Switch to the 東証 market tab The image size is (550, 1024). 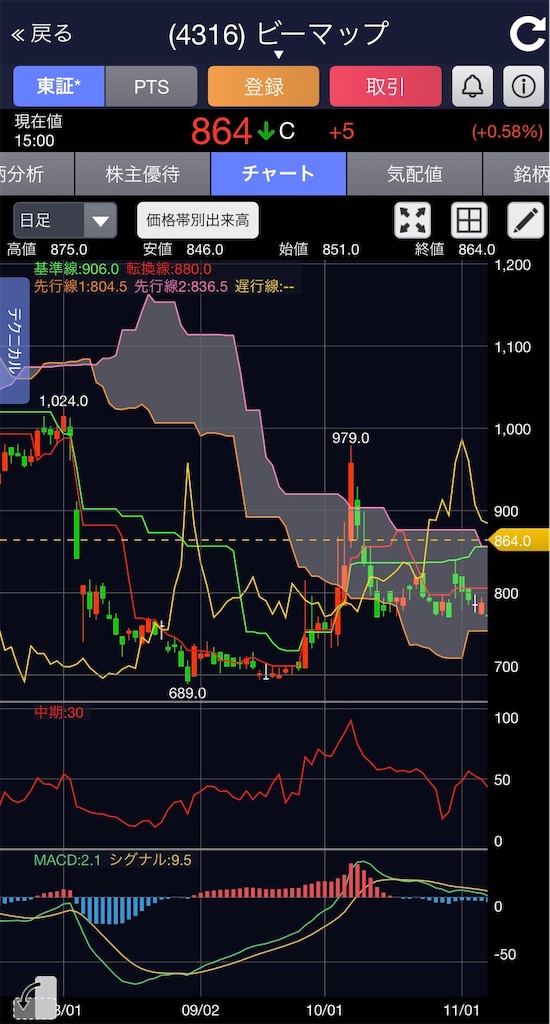click(x=59, y=86)
